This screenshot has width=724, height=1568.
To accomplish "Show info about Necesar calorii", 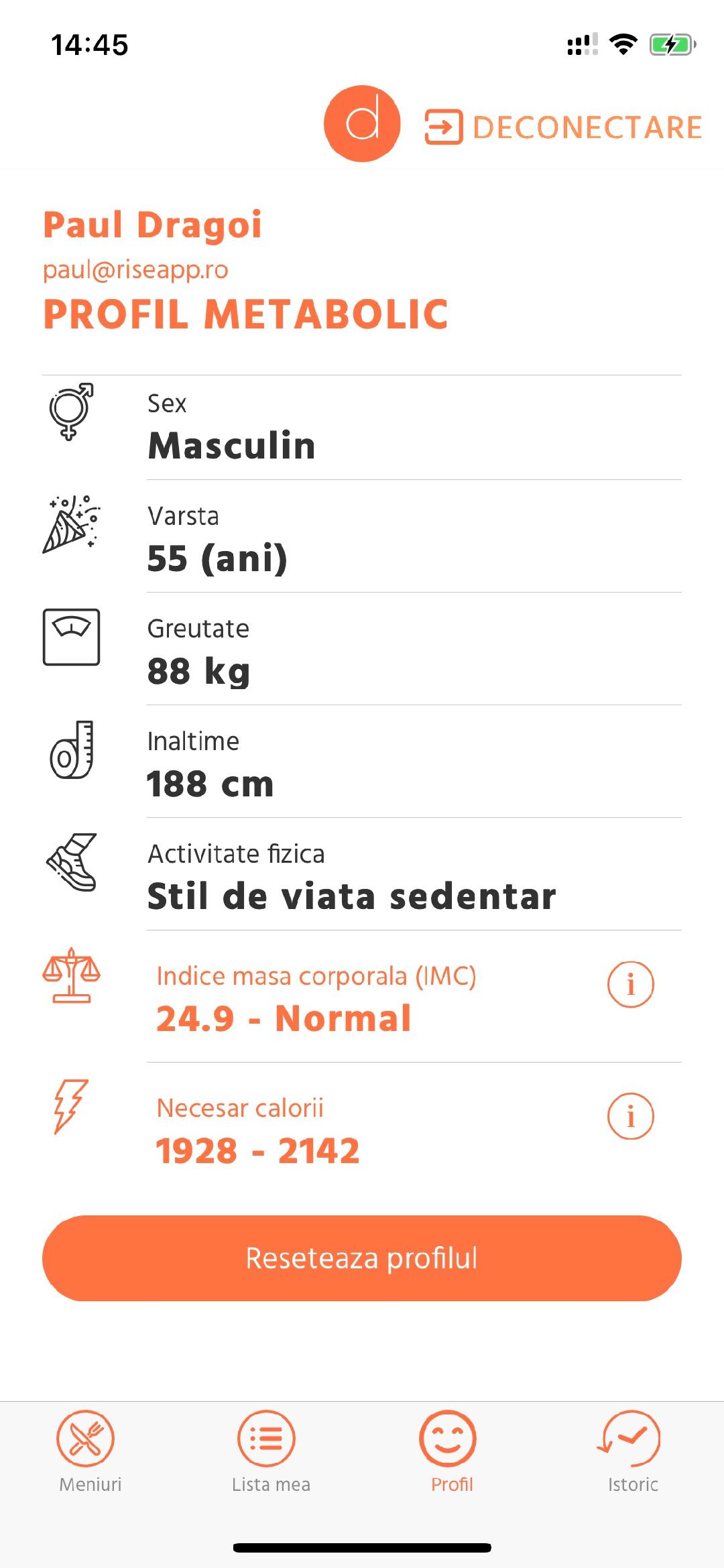I will 630,1116.
